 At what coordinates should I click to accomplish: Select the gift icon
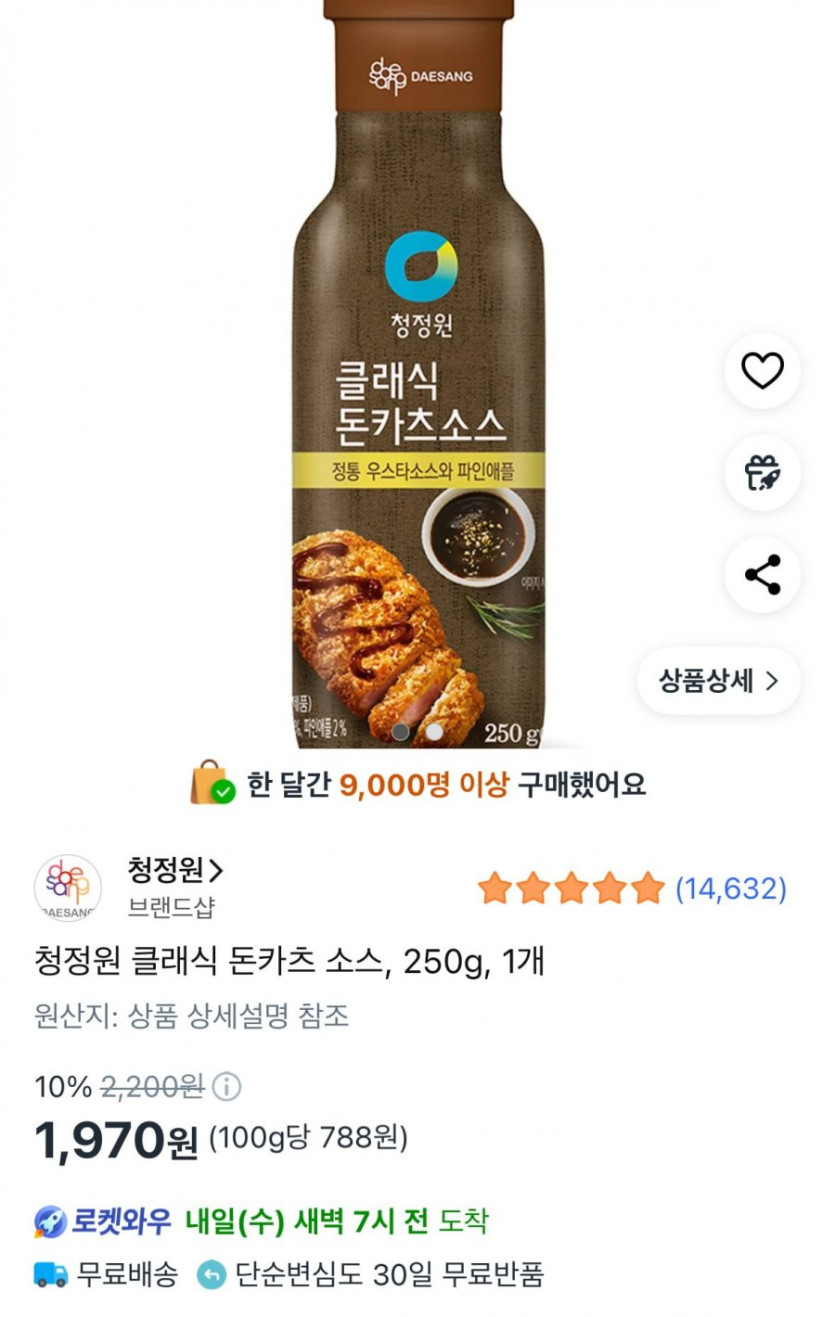coord(762,474)
